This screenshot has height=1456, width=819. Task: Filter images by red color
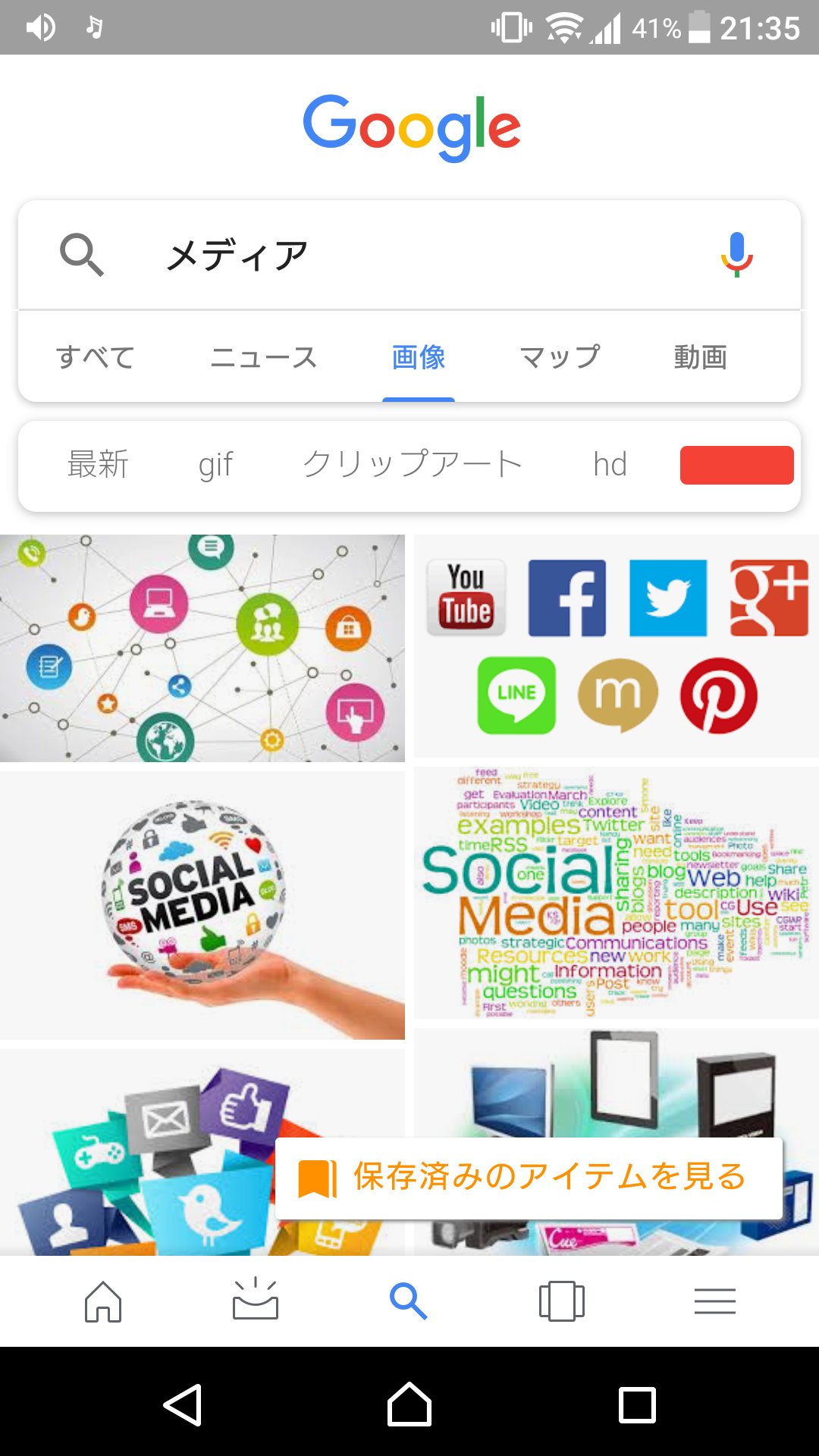point(736,465)
